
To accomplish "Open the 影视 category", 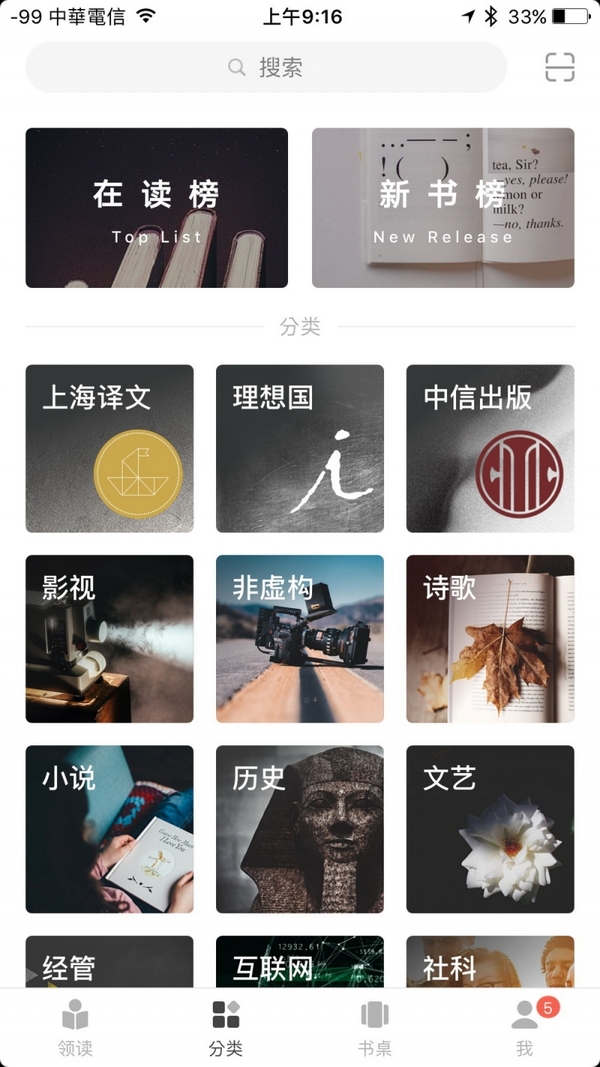I will tap(110, 639).
